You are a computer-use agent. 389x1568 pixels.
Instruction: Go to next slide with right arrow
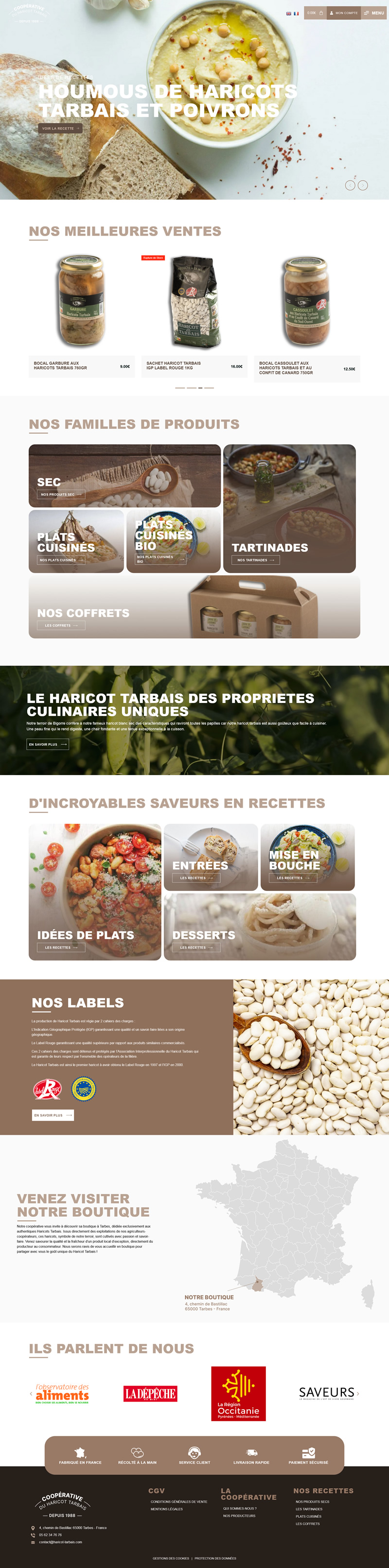click(363, 185)
